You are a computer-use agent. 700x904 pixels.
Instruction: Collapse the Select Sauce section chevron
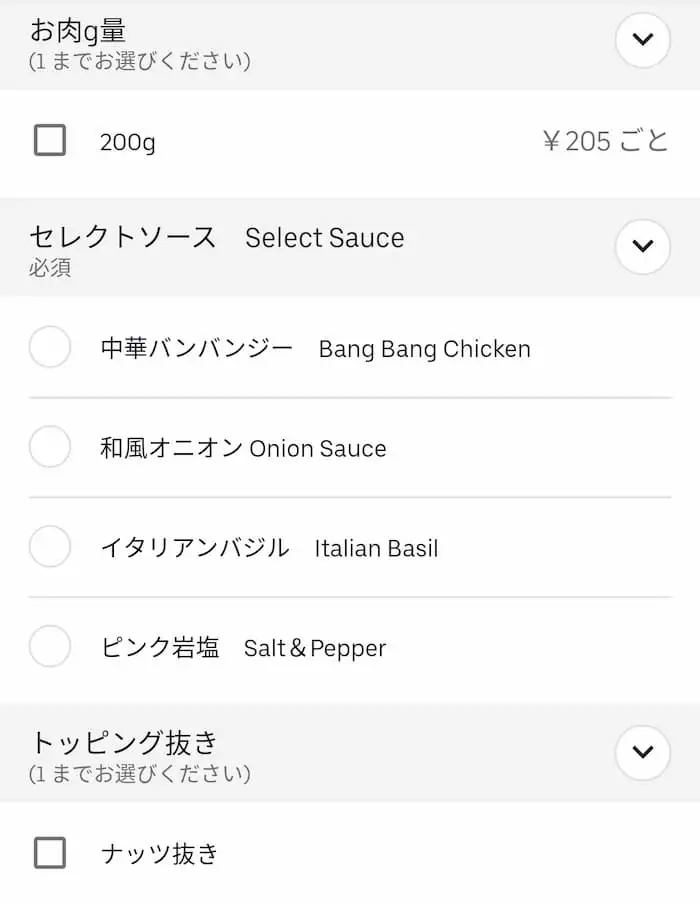tap(642, 246)
